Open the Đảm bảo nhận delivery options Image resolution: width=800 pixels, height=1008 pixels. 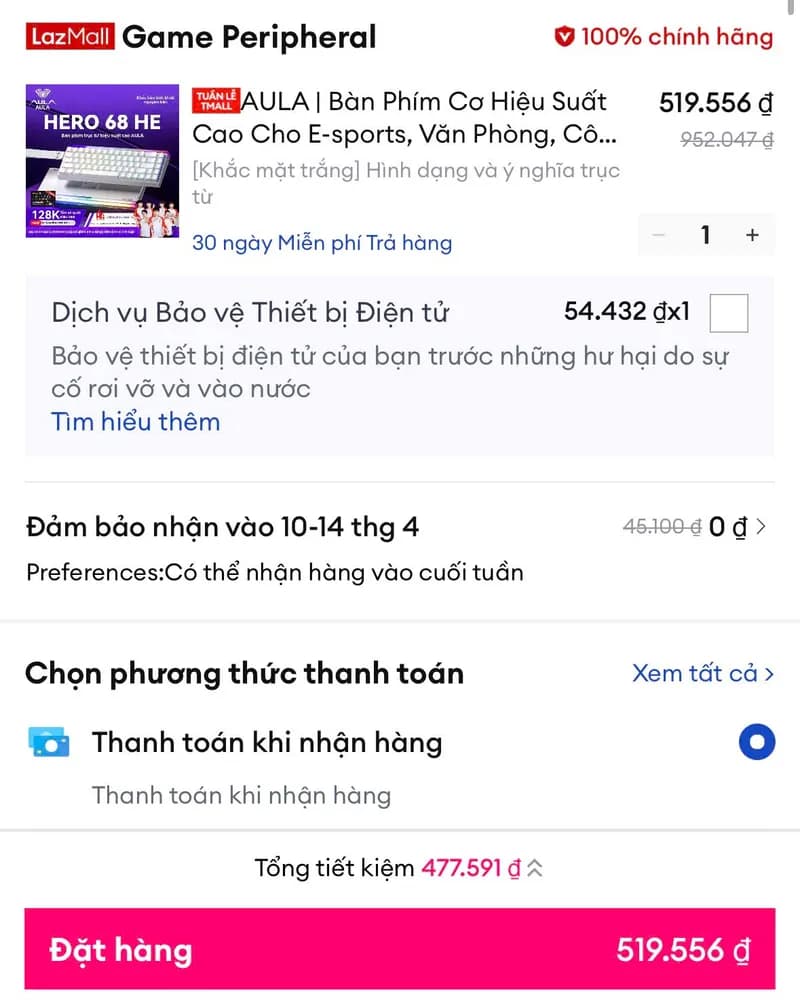[760, 527]
